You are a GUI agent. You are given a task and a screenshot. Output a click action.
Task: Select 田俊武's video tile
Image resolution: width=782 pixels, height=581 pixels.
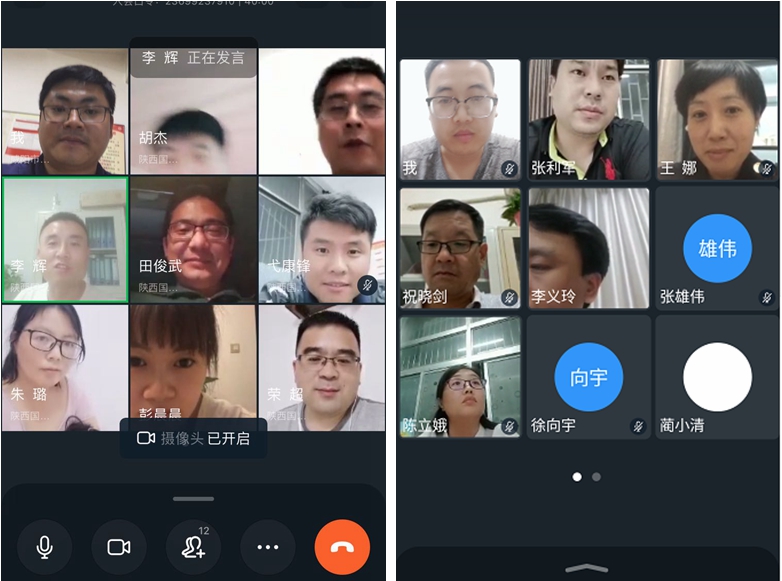(193, 240)
